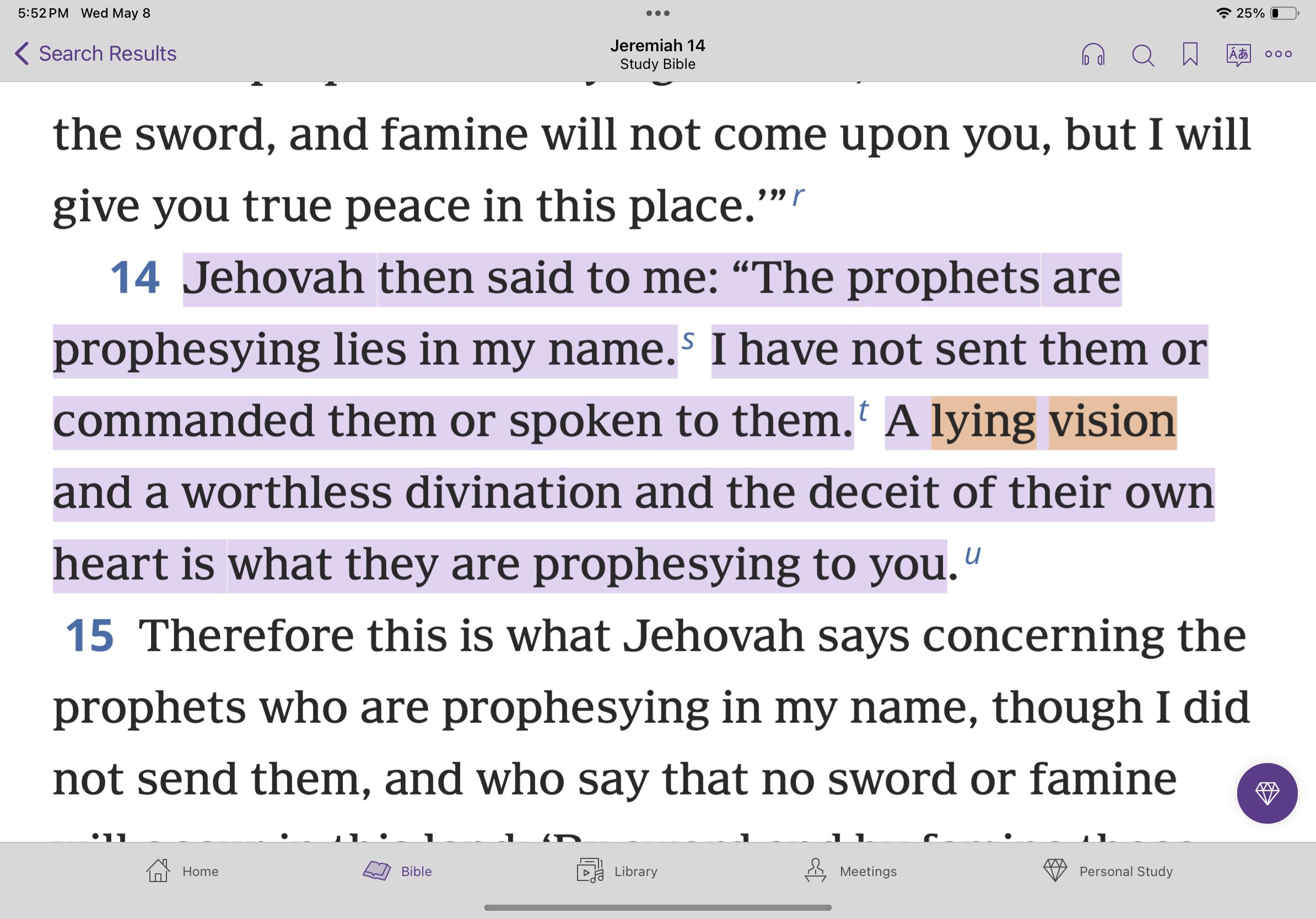The image size is (1316, 919).
Task: Open the language selection icon
Action: coord(1238,55)
